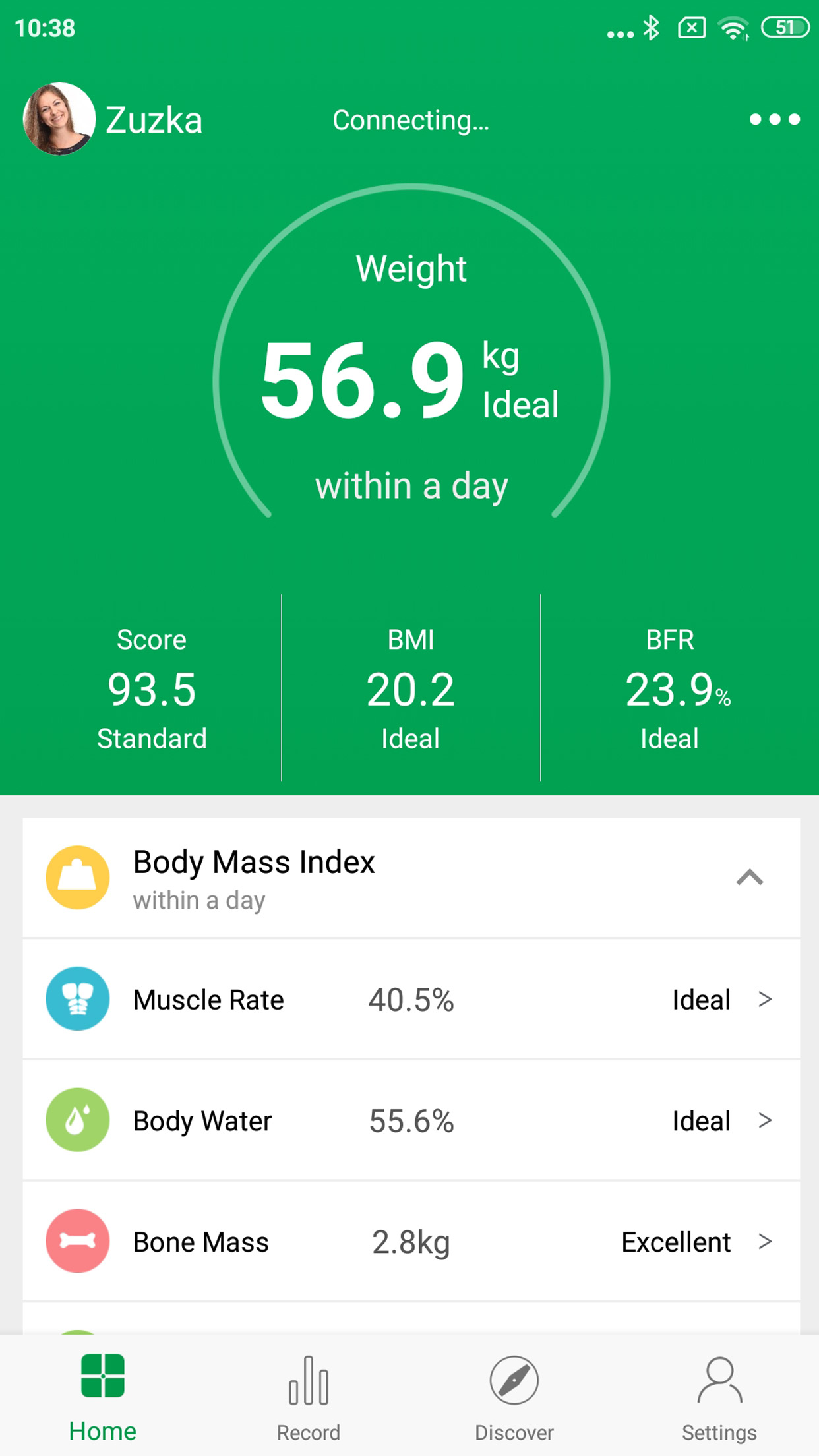Click the Body Mass Index weight icon
Viewport: 819px width, 1456px height.
[77, 878]
